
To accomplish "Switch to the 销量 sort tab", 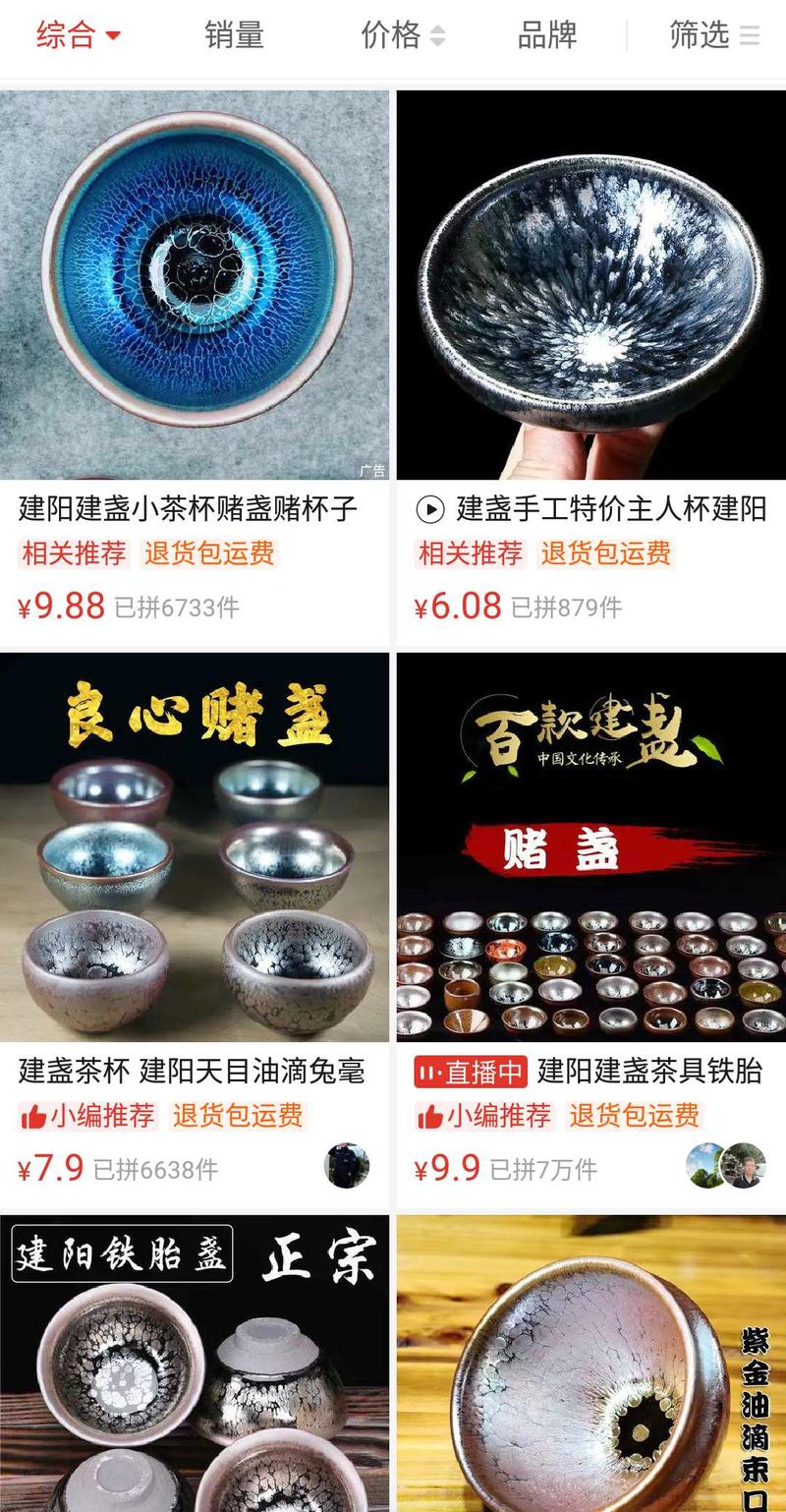I will [x=232, y=35].
